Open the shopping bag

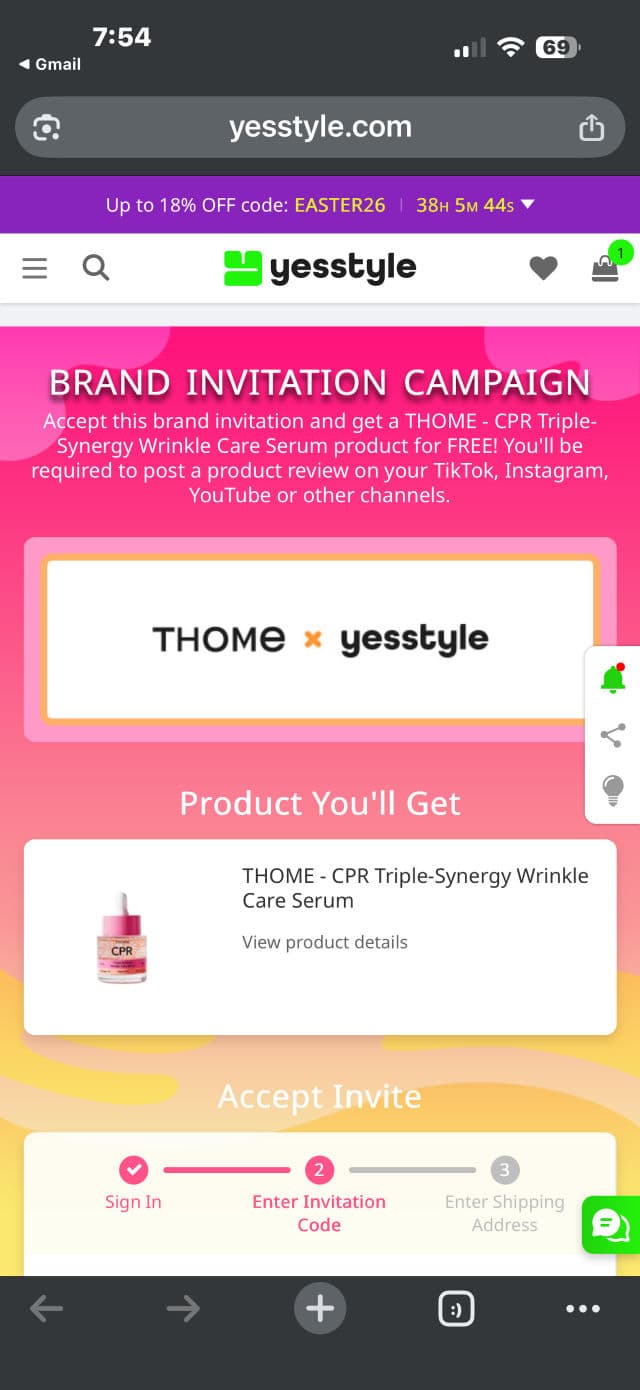pyautogui.click(x=605, y=268)
